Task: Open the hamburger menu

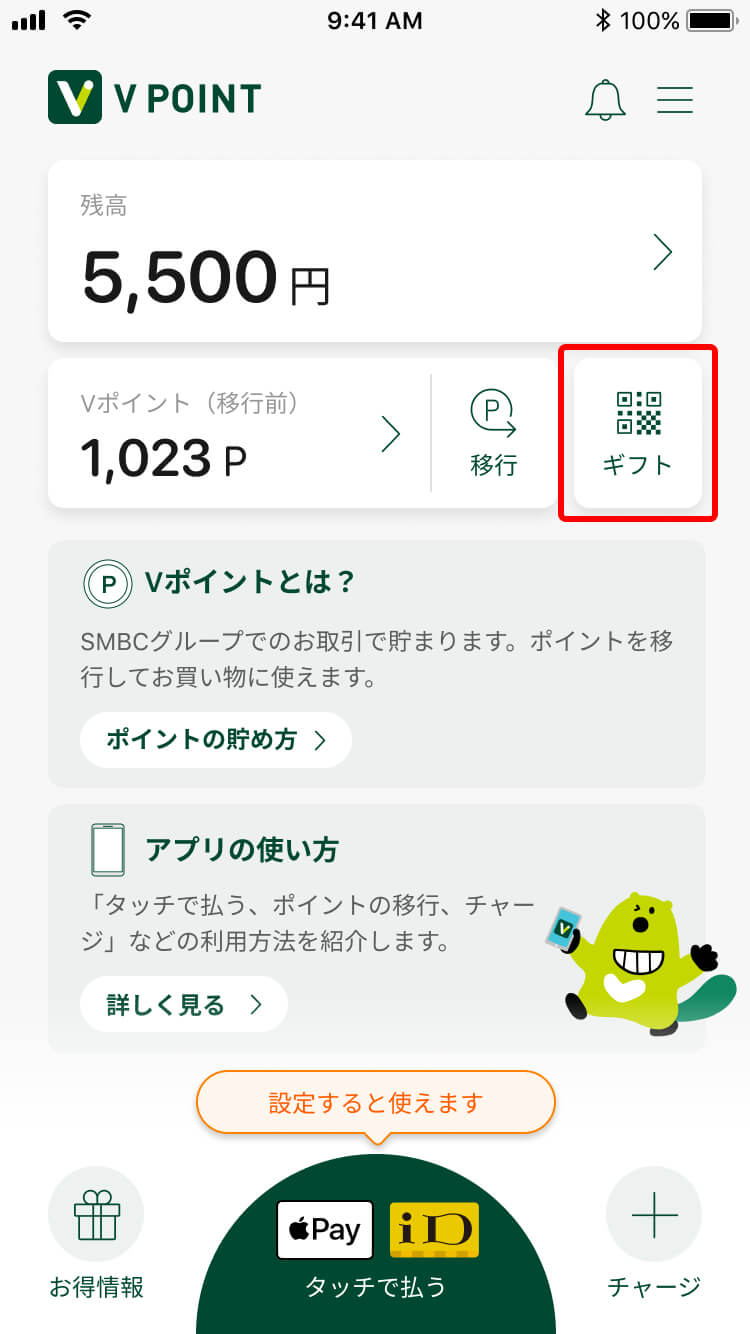Action: pos(675,100)
